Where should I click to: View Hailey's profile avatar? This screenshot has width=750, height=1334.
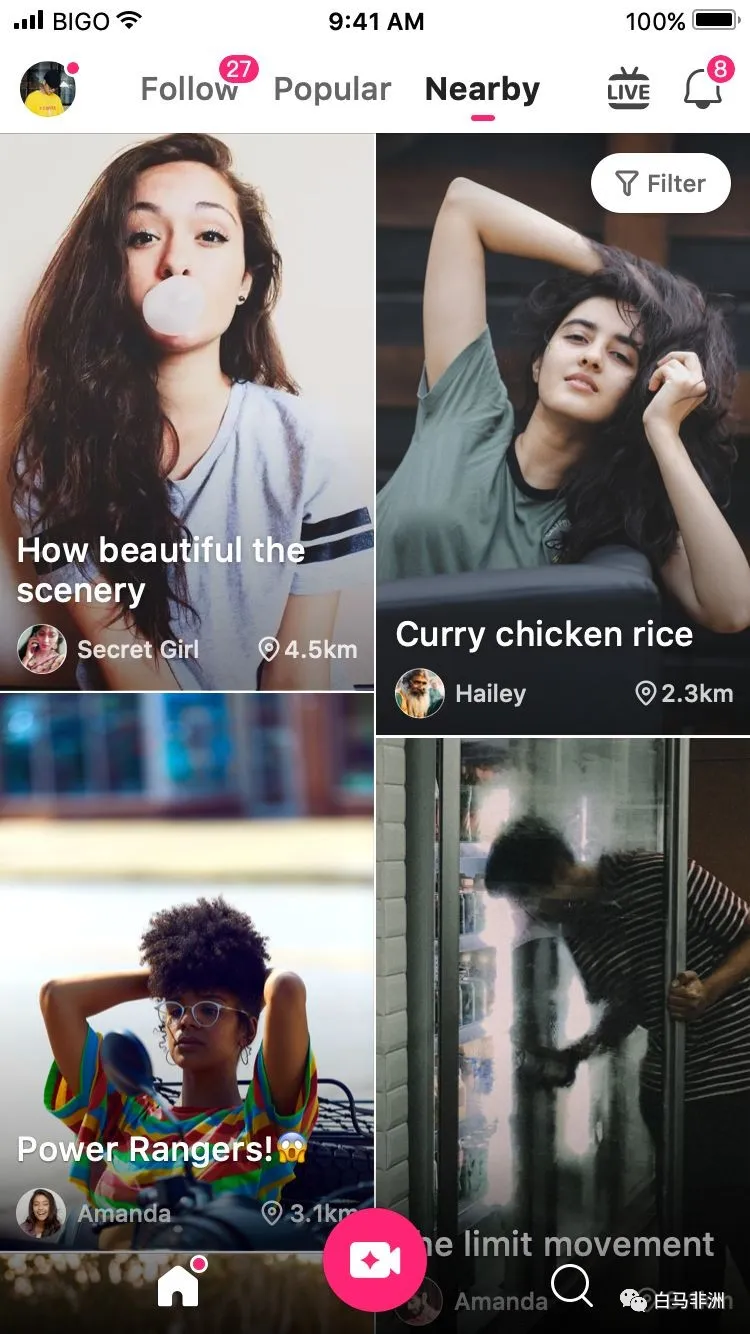[x=420, y=693]
